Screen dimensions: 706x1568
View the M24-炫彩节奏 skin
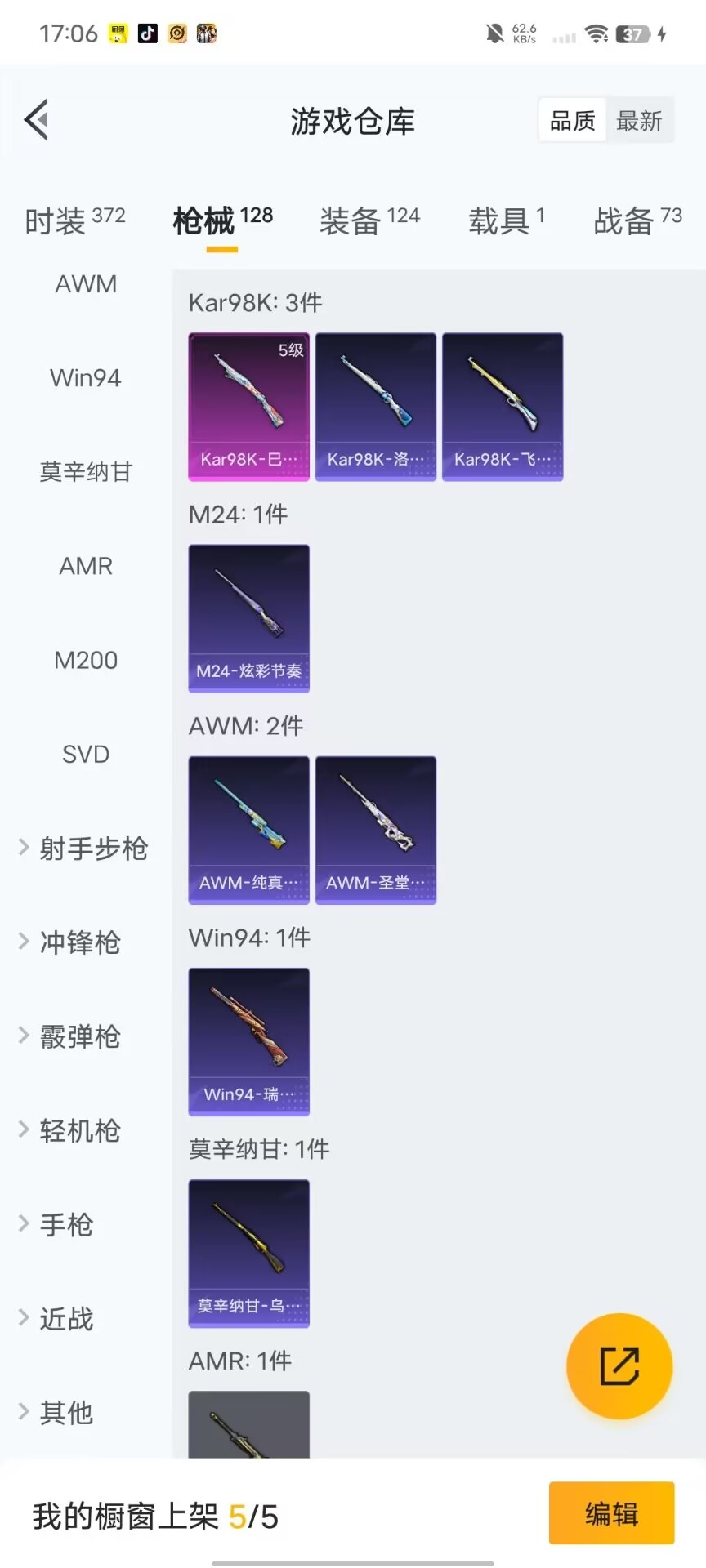pyautogui.click(x=249, y=618)
